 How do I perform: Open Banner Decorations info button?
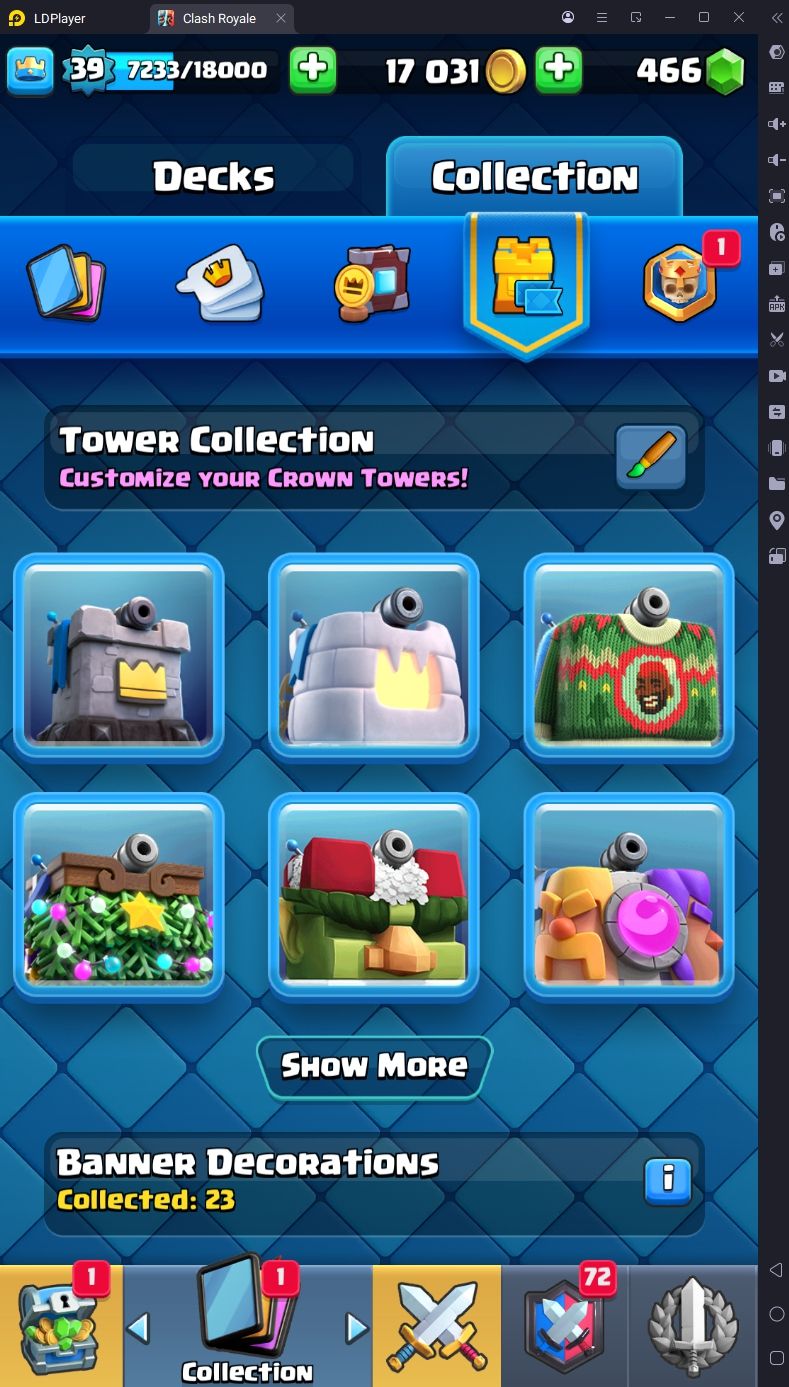(668, 1181)
